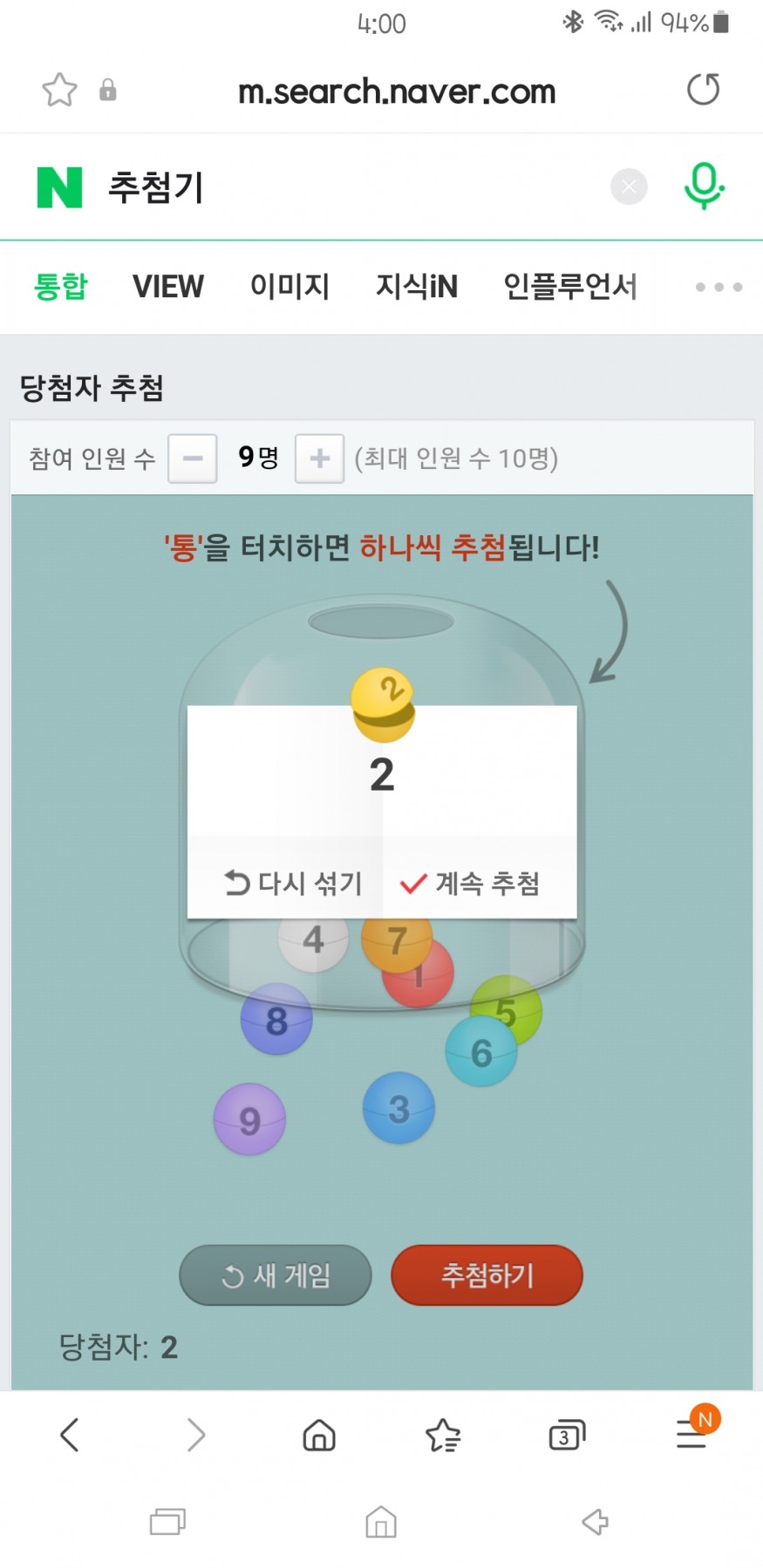763x1568 pixels.
Task: Select the 인플루언서 tab
Action: tap(570, 287)
